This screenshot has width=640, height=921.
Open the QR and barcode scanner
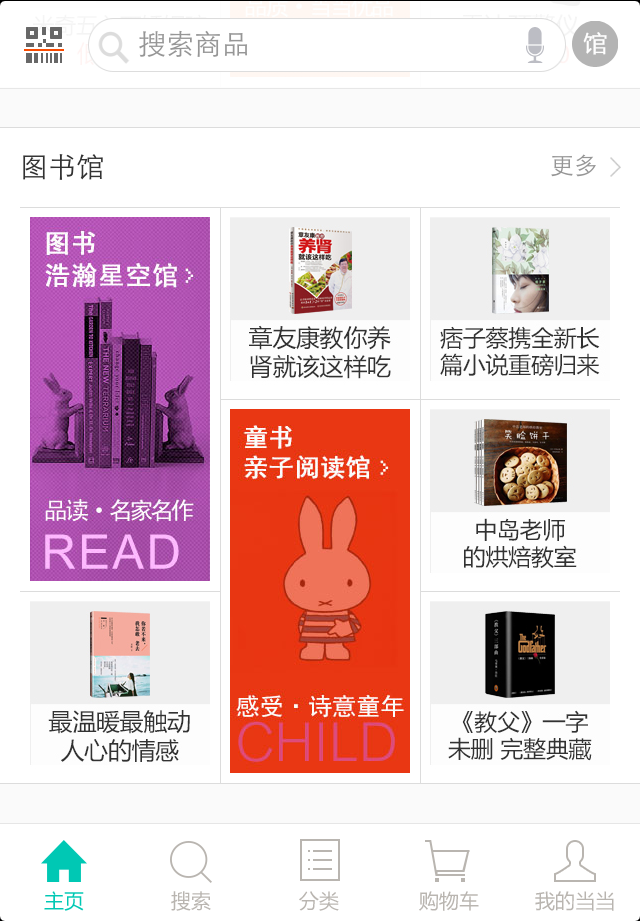[x=44, y=45]
